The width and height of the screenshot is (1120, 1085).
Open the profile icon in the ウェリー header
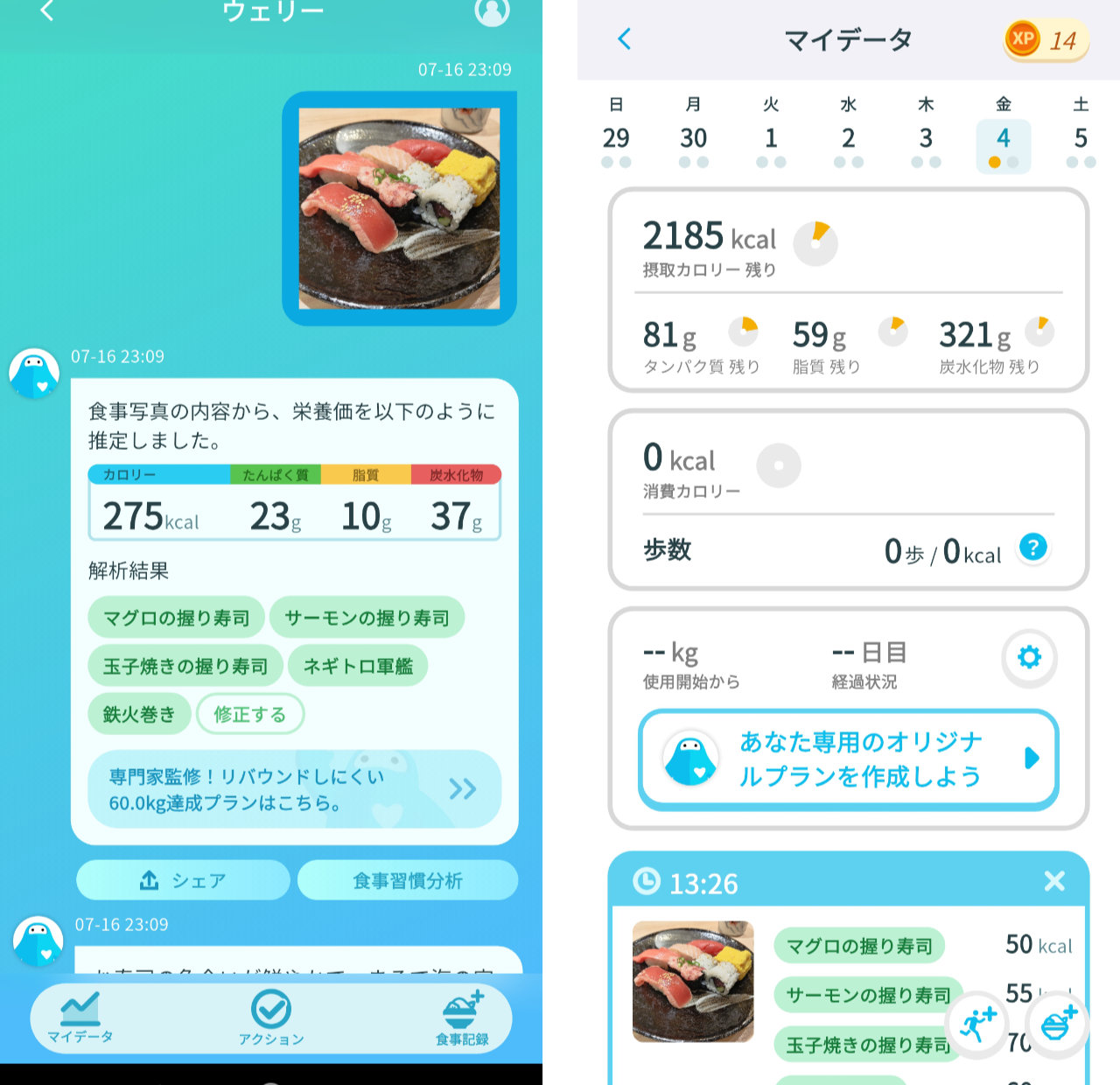(492, 11)
